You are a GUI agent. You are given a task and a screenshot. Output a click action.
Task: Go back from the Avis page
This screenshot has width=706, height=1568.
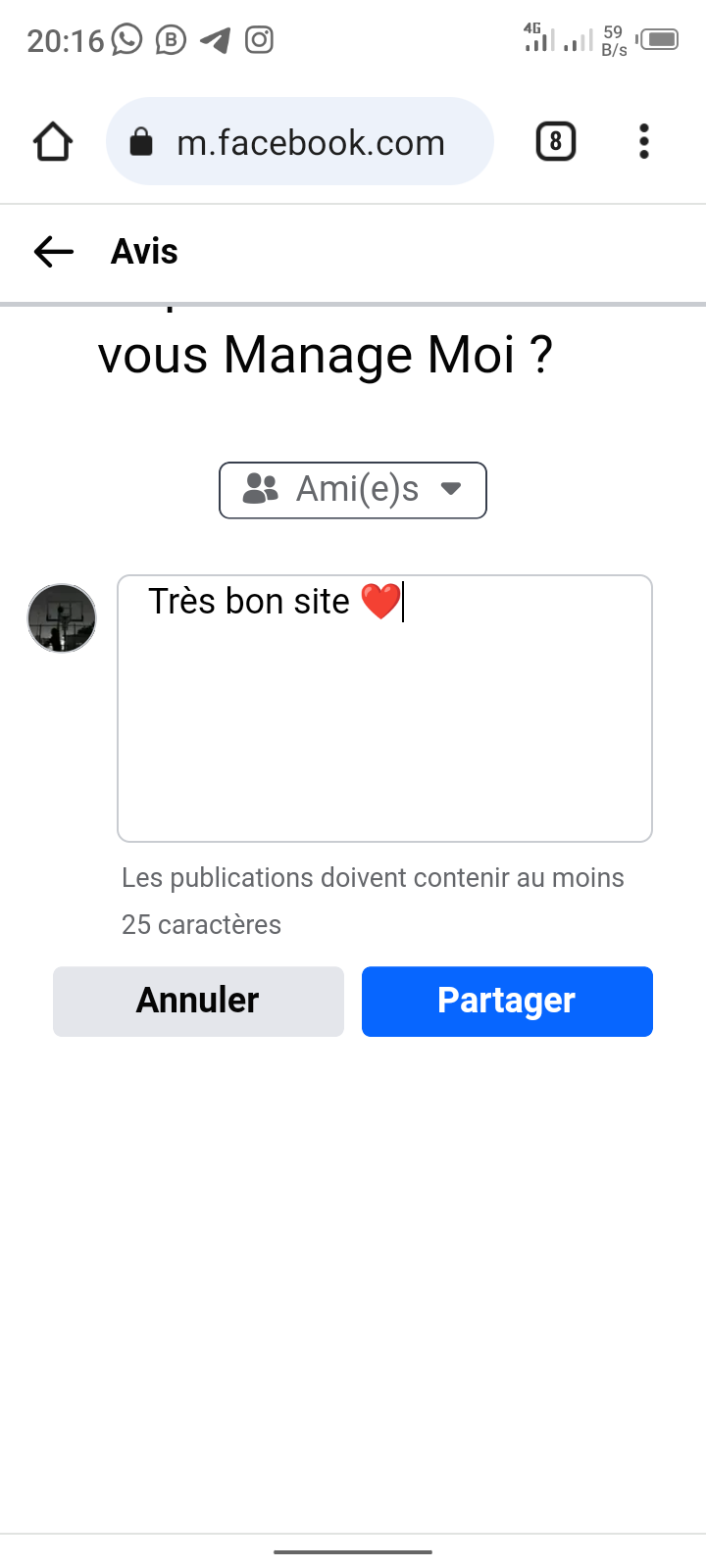[54, 252]
